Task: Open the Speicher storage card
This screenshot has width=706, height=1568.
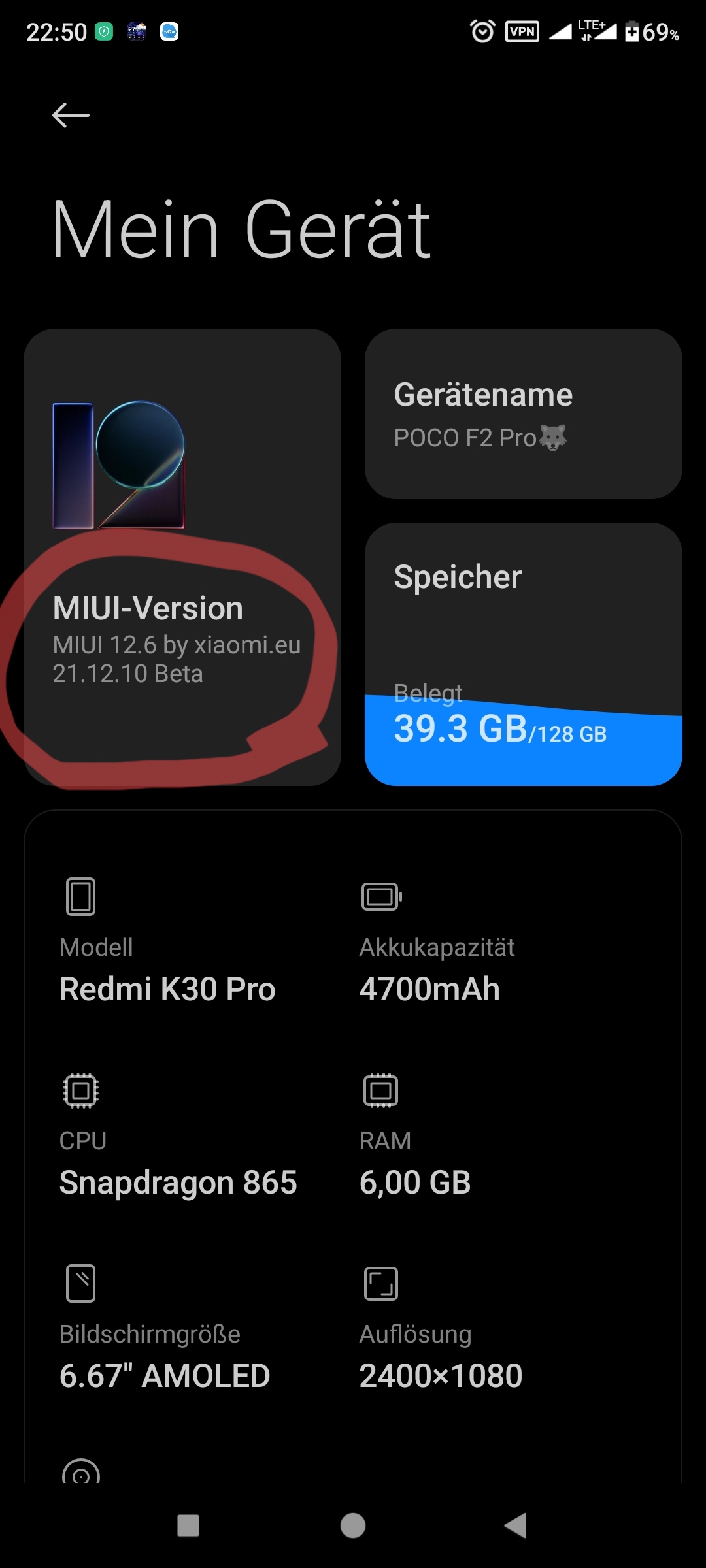Action: pos(523,653)
